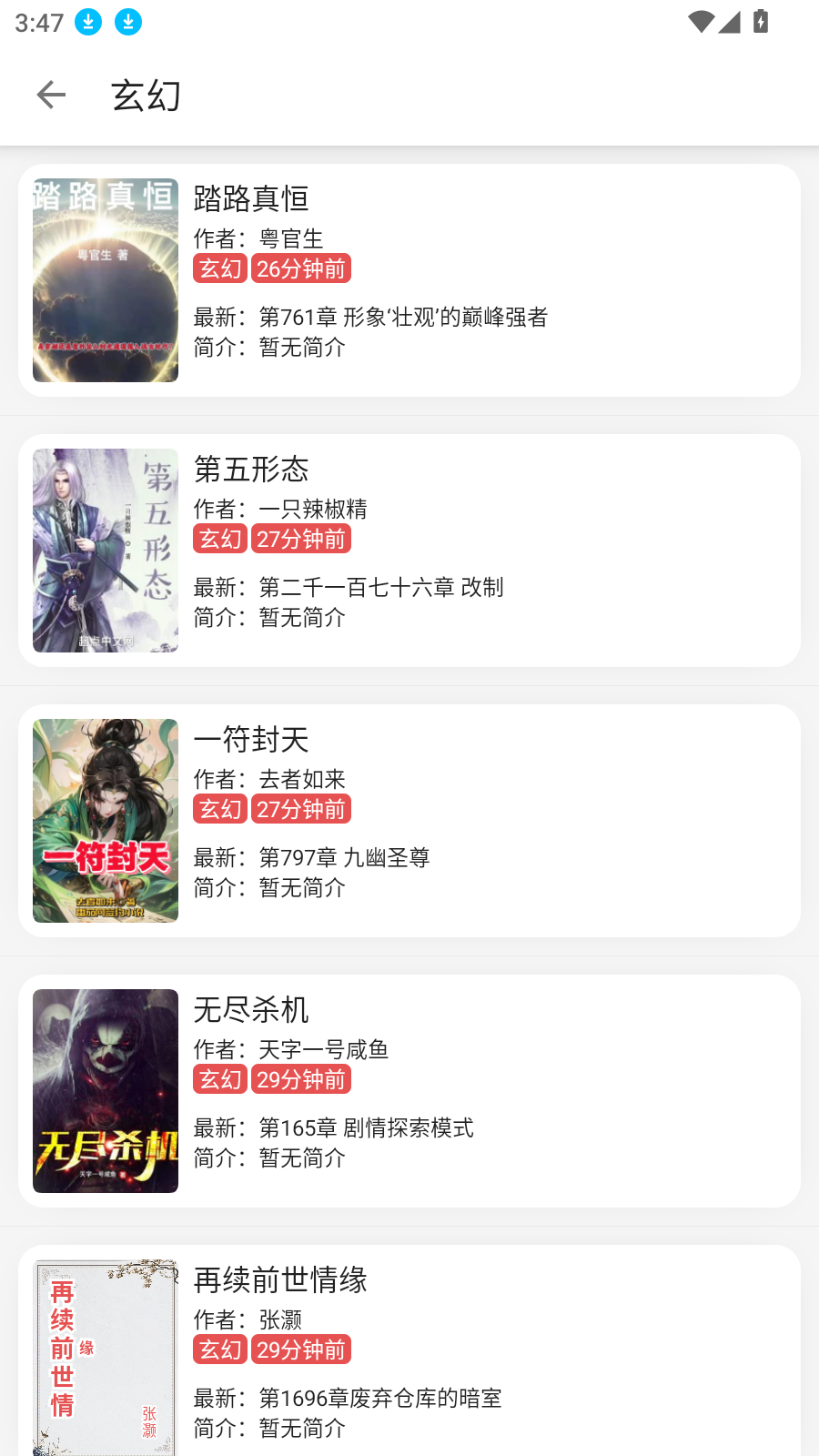Tap the 26分钟前 badge on 踏路真恒
This screenshot has width=819, height=1456.
[301, 268]
